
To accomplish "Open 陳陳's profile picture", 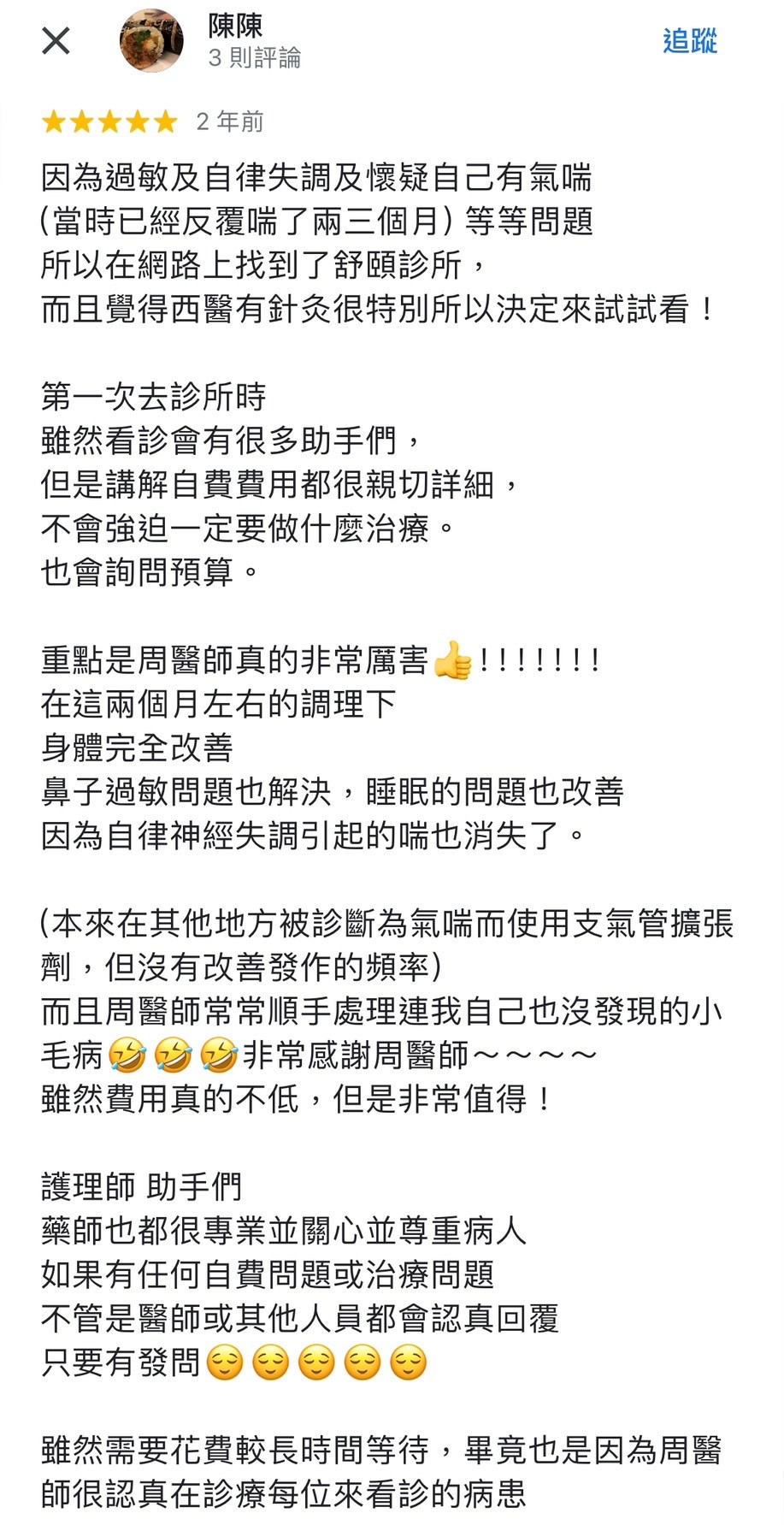I will [151, 40].
